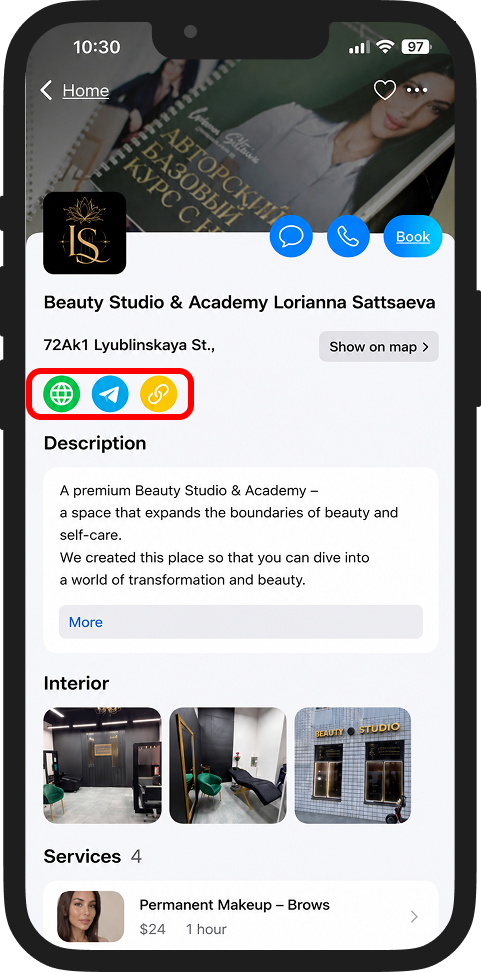Open the yellow chain link icon
This screenshot has height=972, width=481.
click(159, 394)
